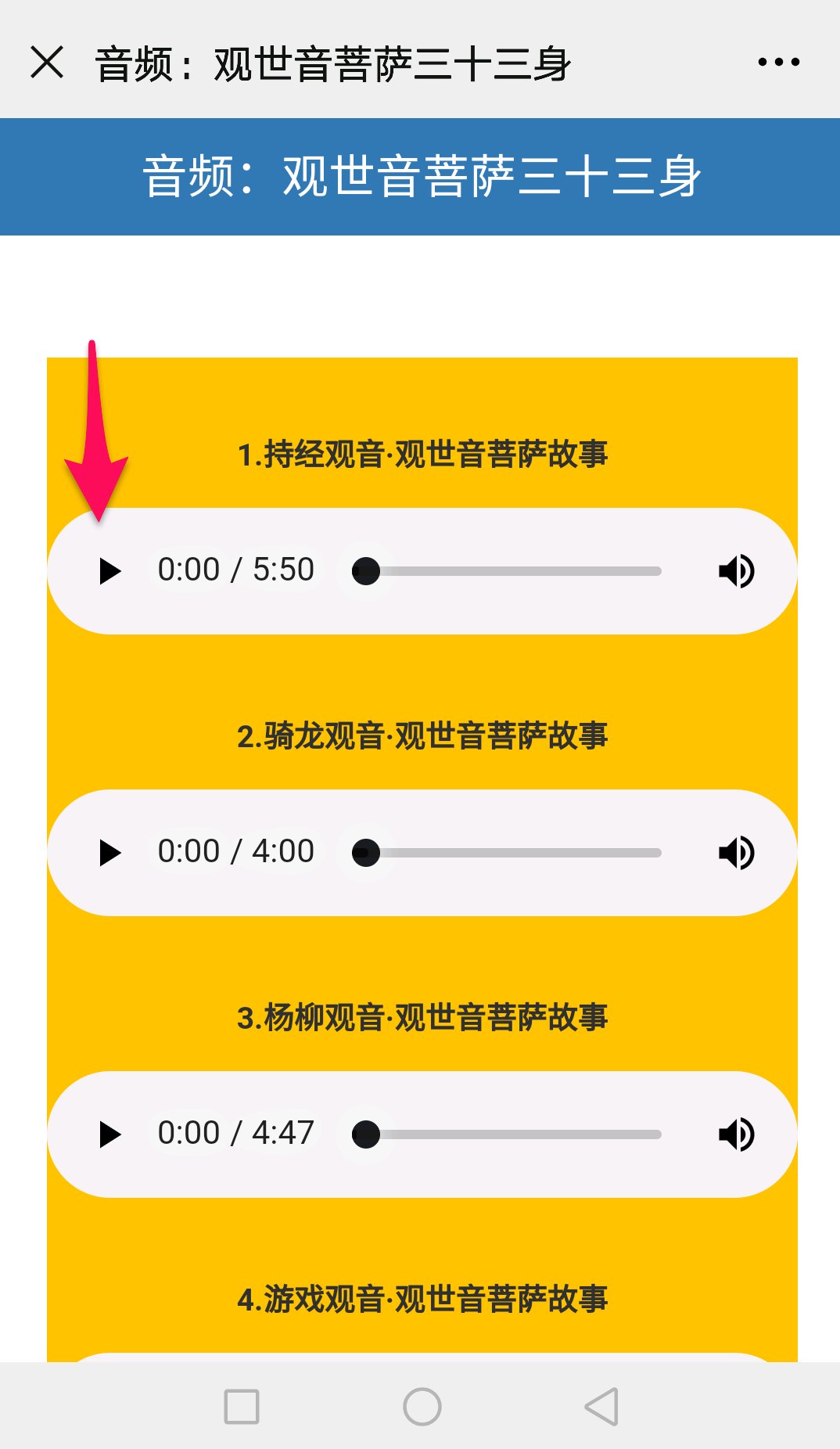Mute the 1.持经观音 audio
The image size is (840, 1449).
(x=736, y=571)
